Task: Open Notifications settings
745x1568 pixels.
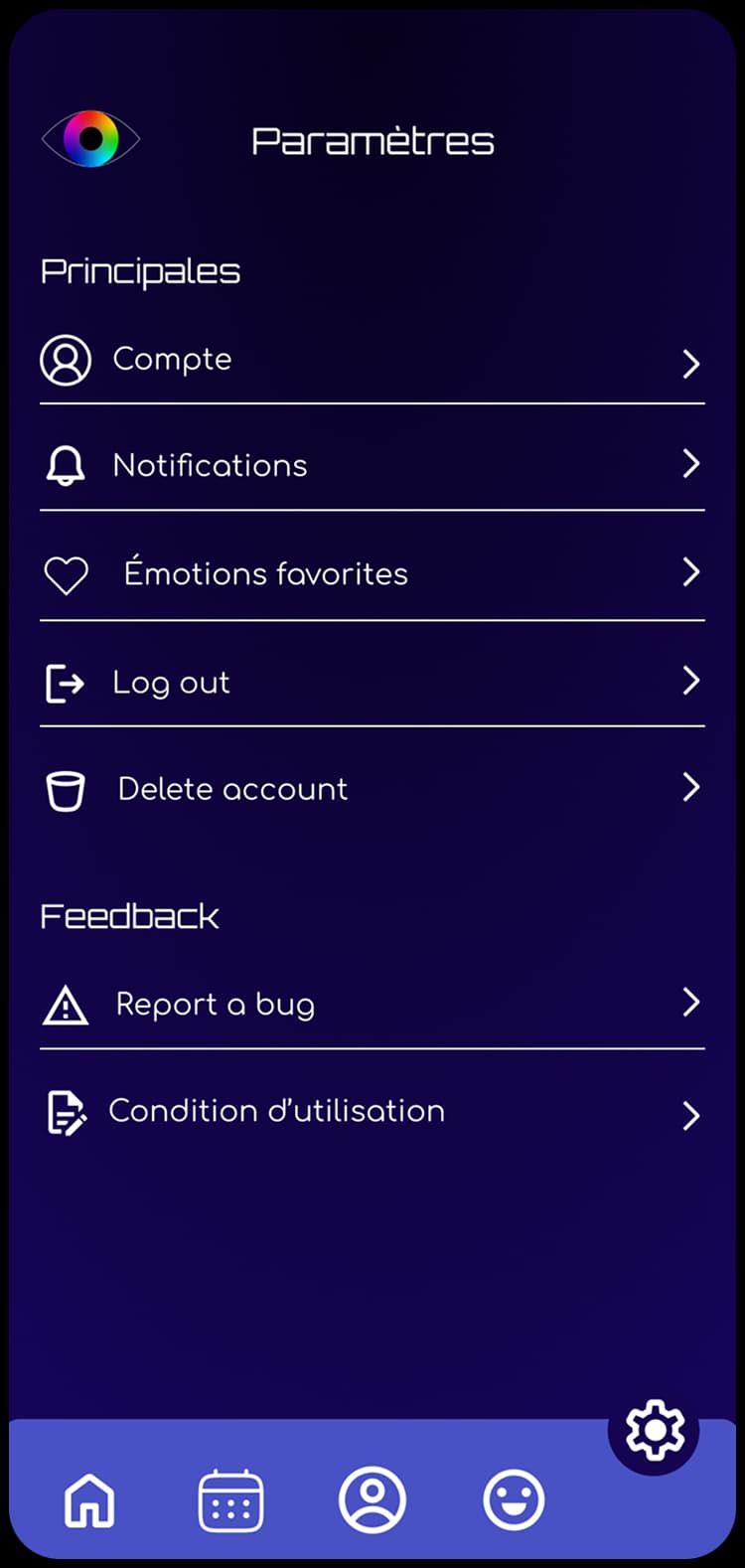Action: tap(372, 465)
